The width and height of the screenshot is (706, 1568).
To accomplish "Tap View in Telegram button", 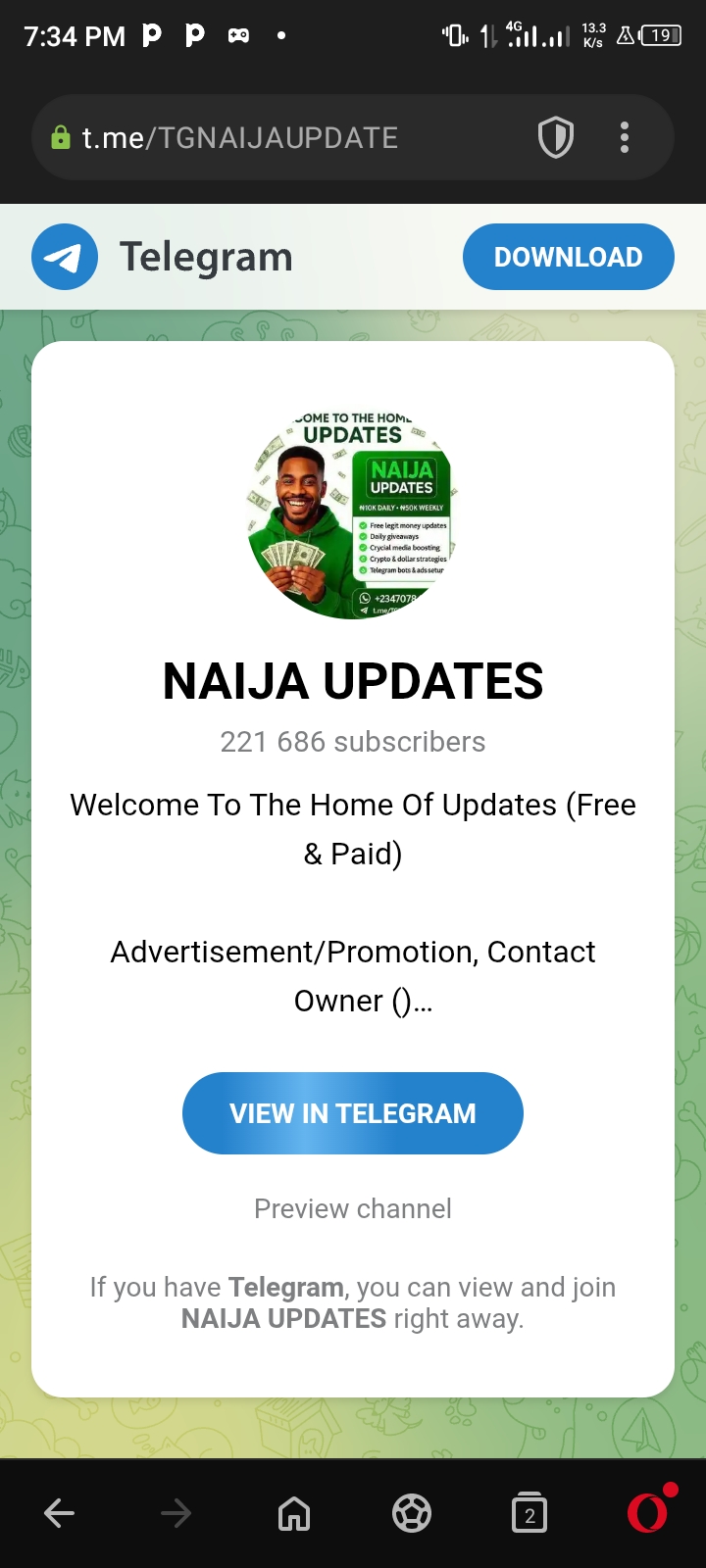I will point(353,1113).
